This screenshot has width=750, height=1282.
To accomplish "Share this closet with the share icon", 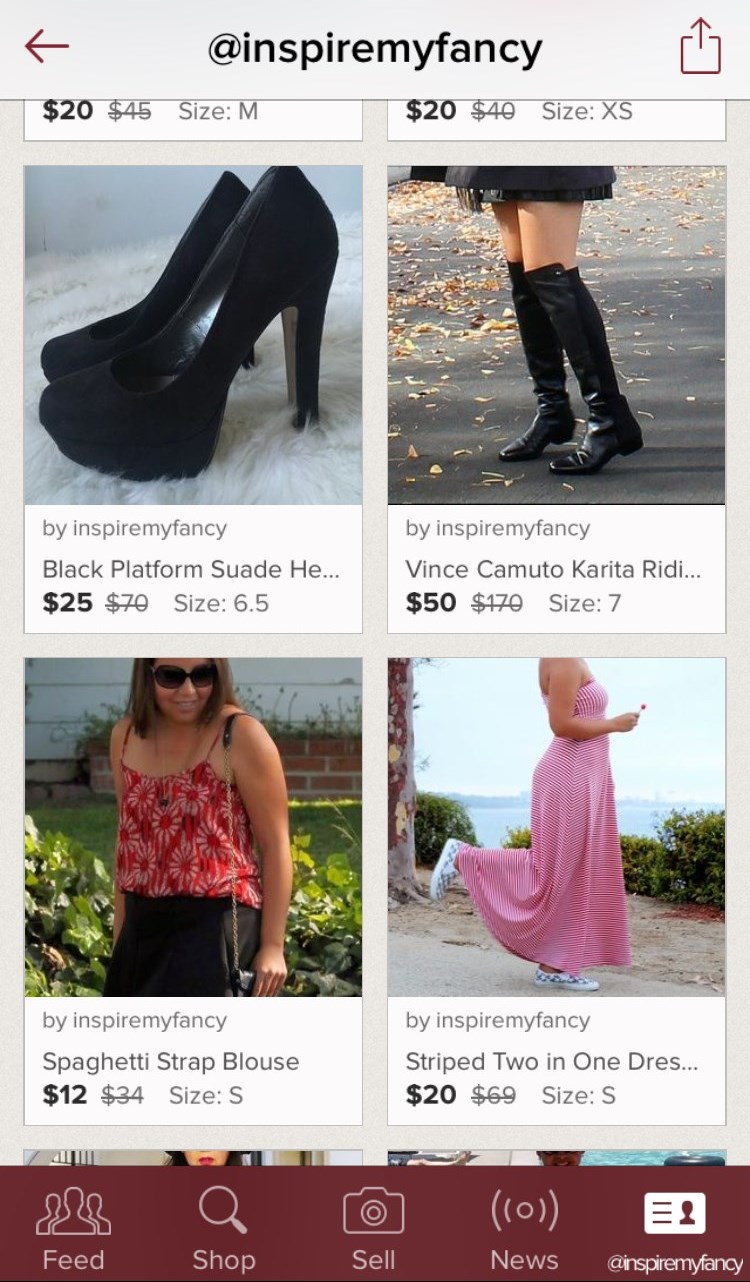I will 700,46.
